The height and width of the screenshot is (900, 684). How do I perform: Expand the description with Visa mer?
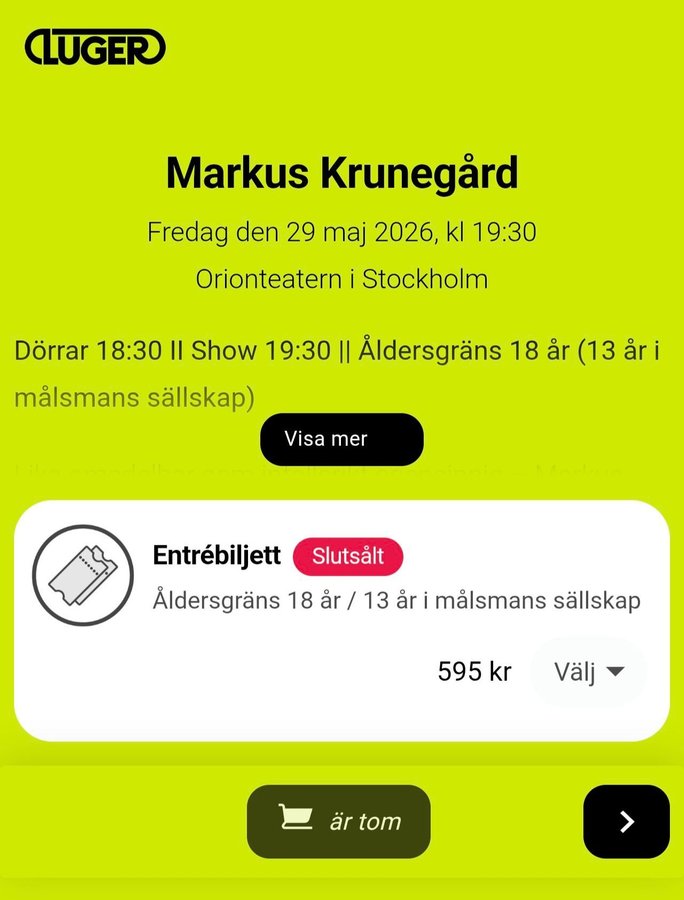341,439
